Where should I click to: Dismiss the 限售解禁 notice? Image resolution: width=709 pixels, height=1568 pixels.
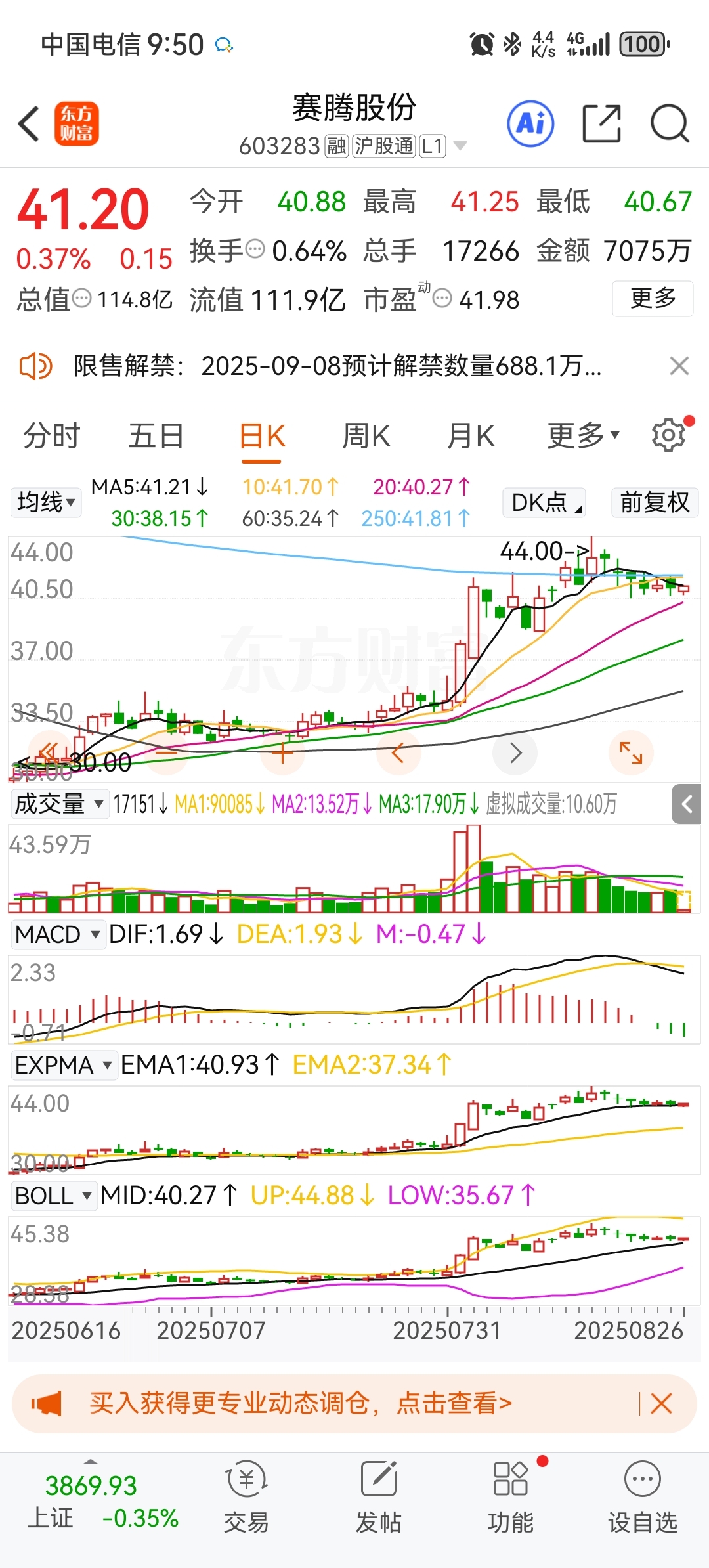679,366
